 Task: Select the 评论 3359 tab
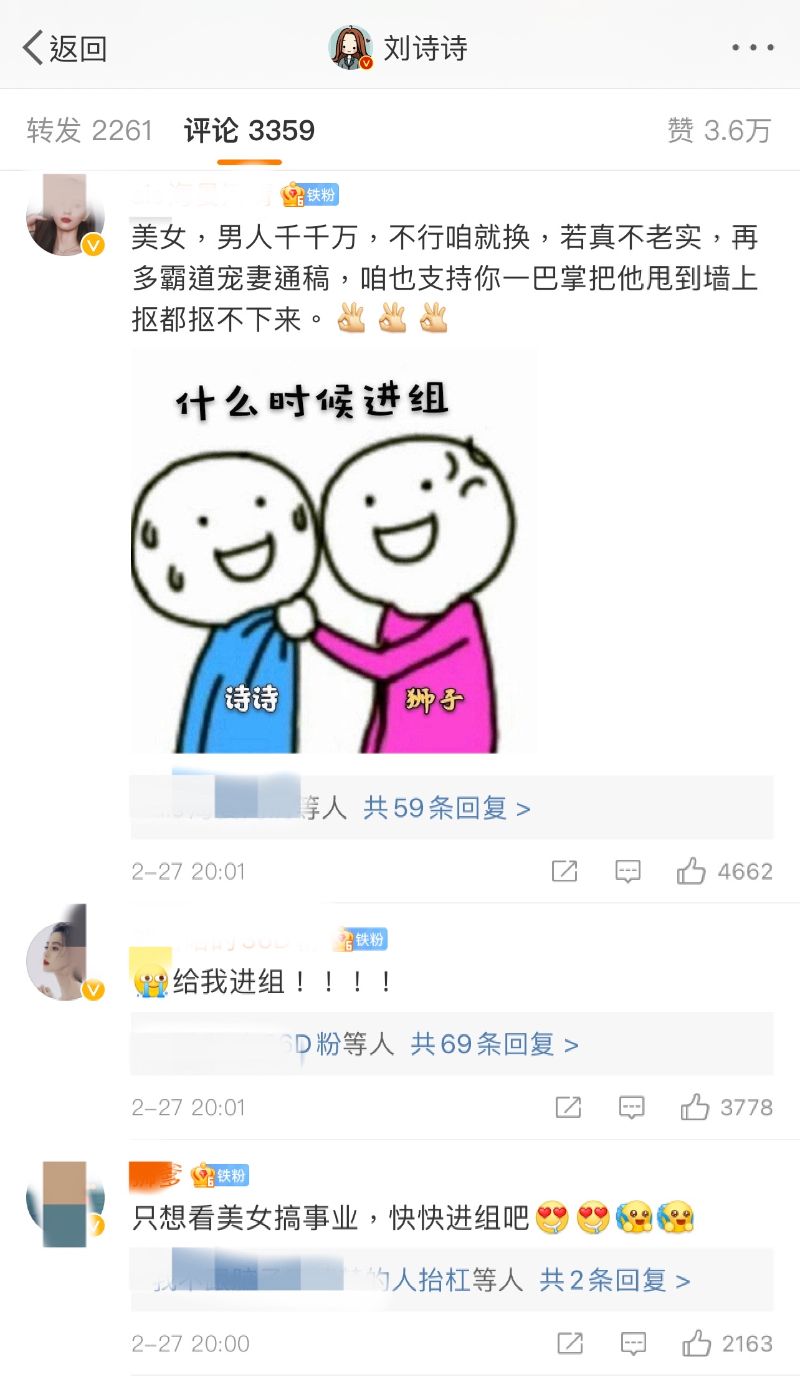(249, 130)
